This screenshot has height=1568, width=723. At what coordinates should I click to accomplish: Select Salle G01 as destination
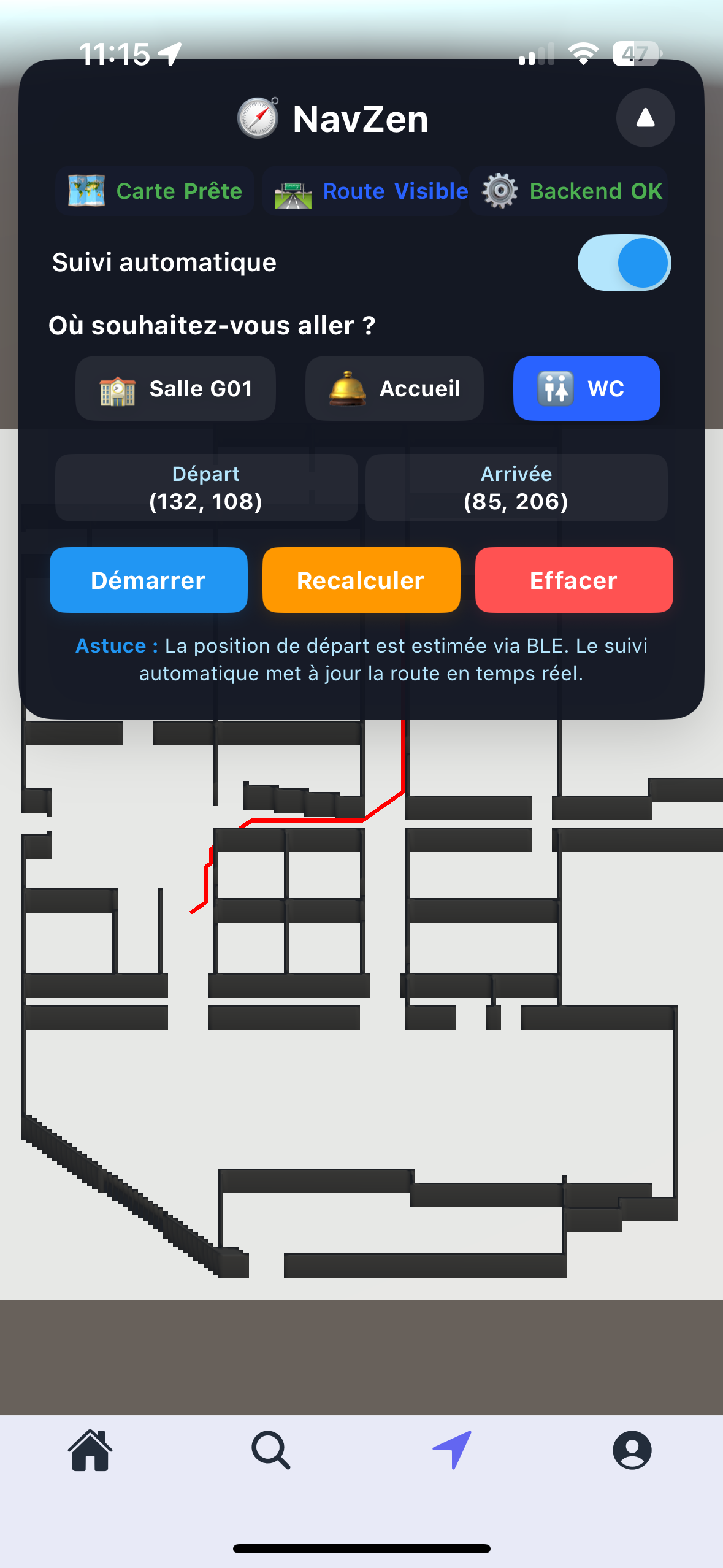click(175, 388)
